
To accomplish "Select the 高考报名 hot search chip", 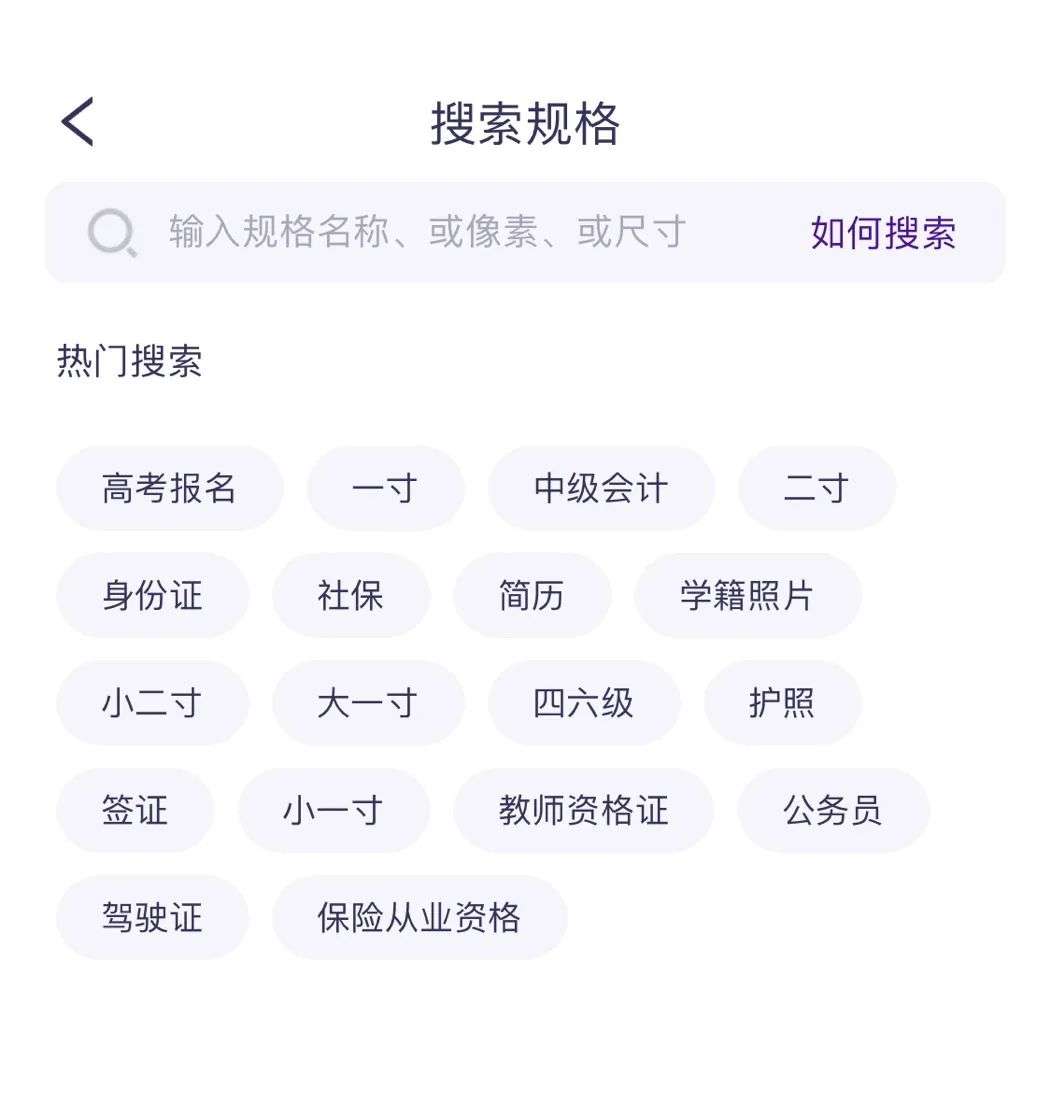I will point(169,489).
